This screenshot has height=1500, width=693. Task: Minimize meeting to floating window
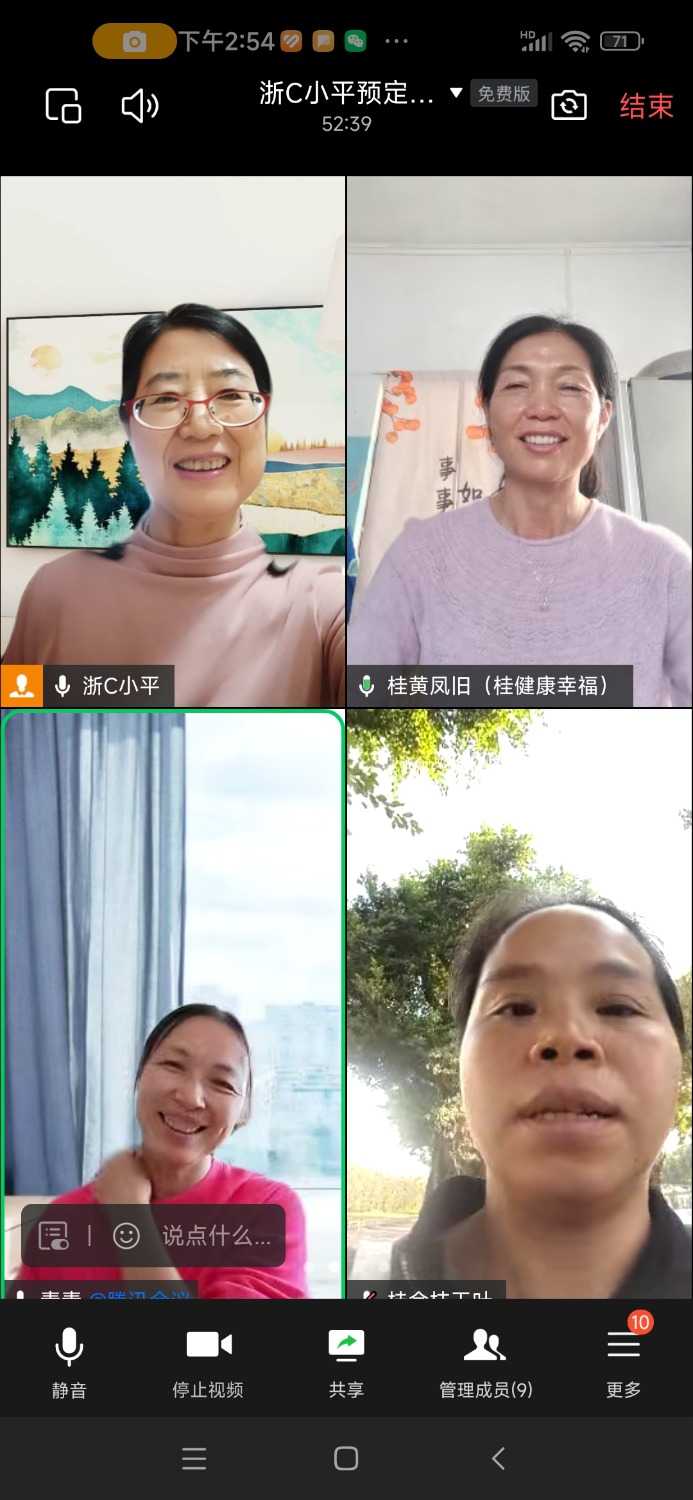[63, 106]
